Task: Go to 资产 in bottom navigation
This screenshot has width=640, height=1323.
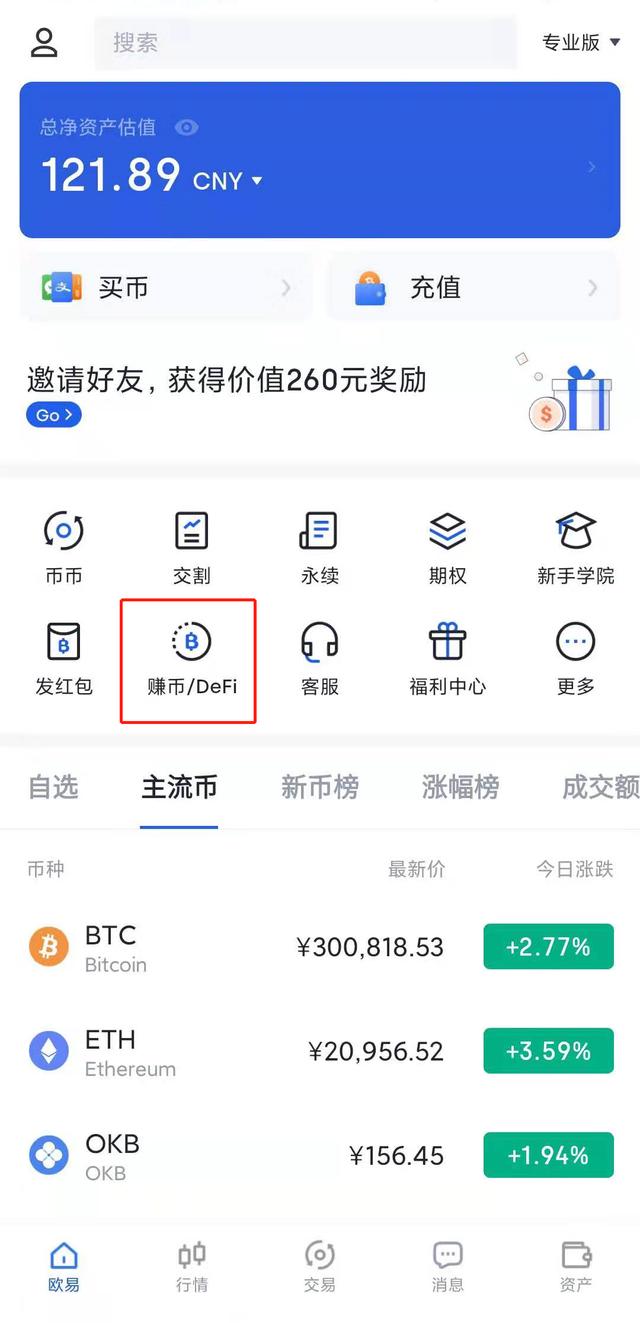Action: tap(576, 1267)
